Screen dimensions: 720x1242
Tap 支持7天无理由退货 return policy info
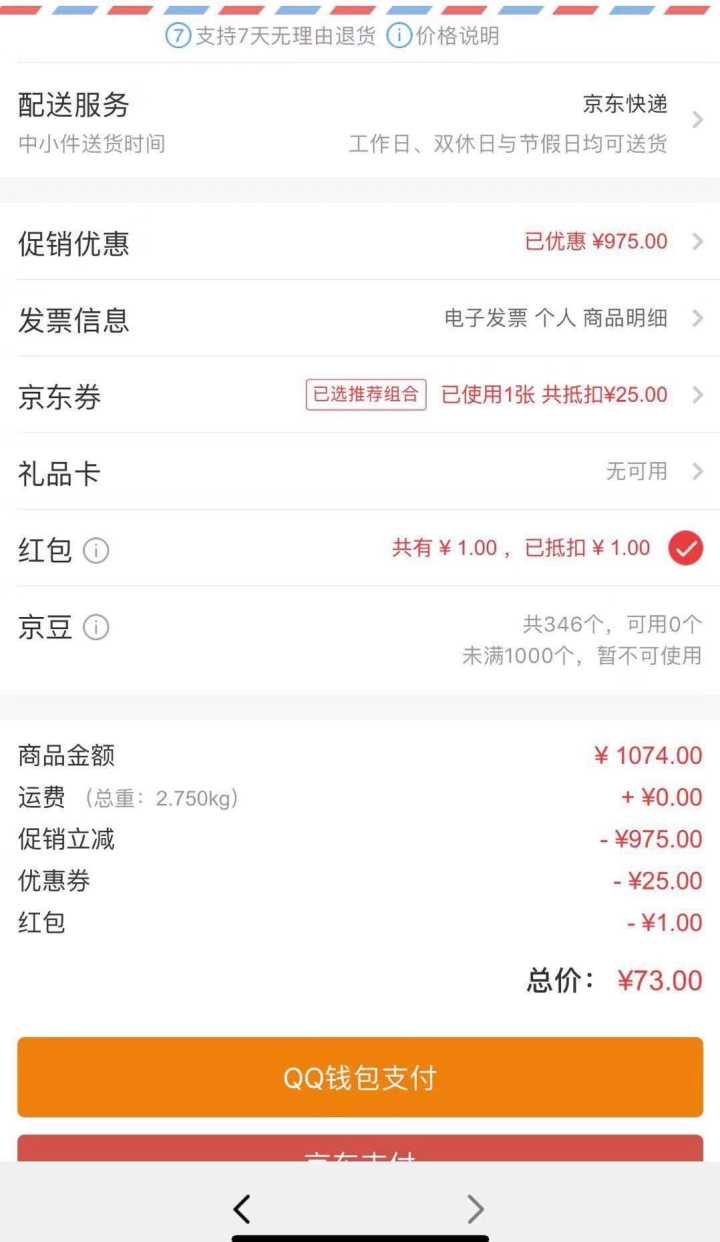coord(270,37)
